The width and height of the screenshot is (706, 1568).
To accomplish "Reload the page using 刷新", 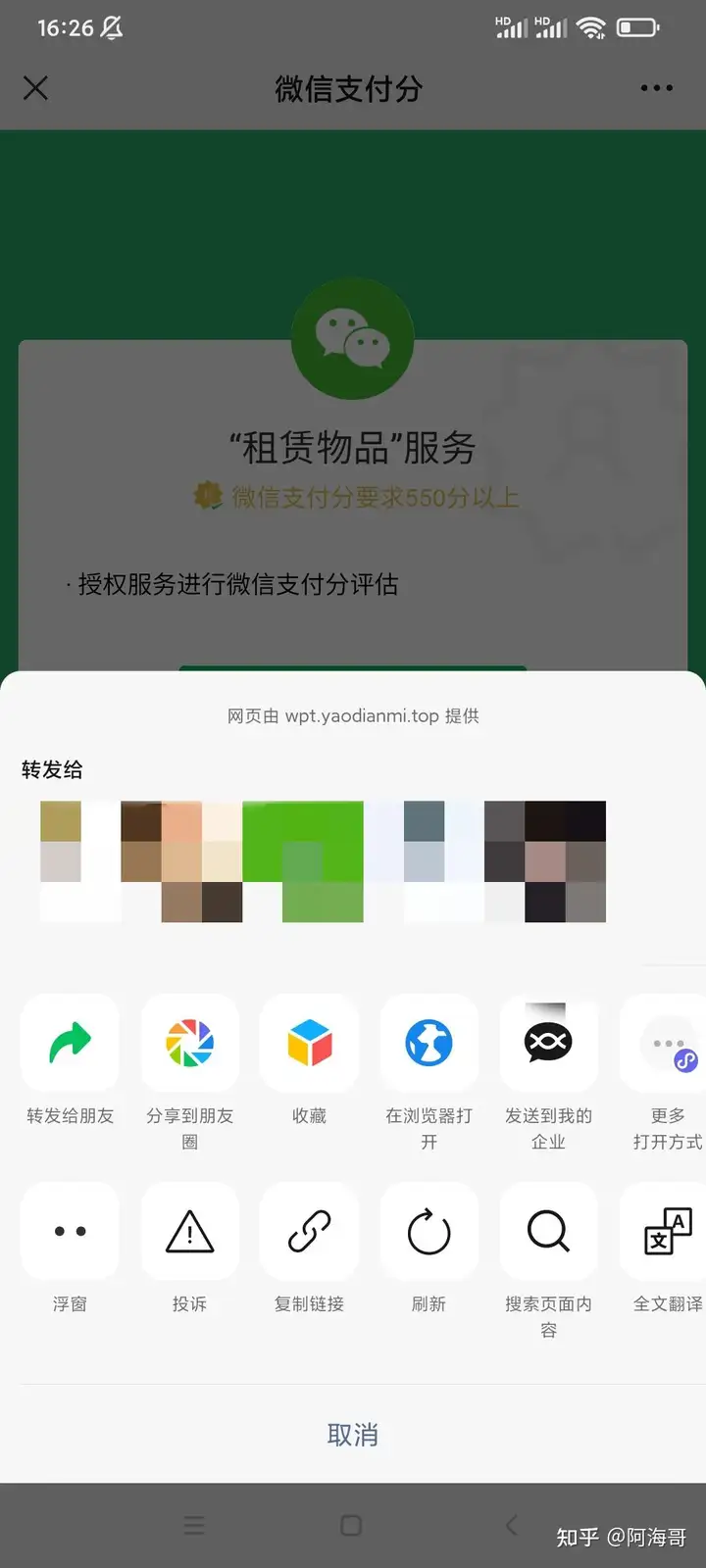I will [429, 1232].
